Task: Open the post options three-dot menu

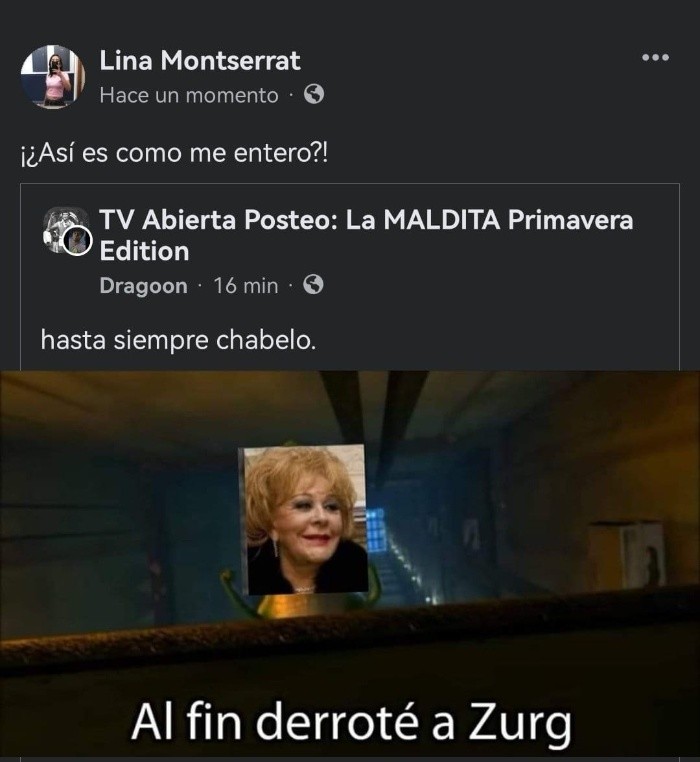Action: [x=655, y=58]
